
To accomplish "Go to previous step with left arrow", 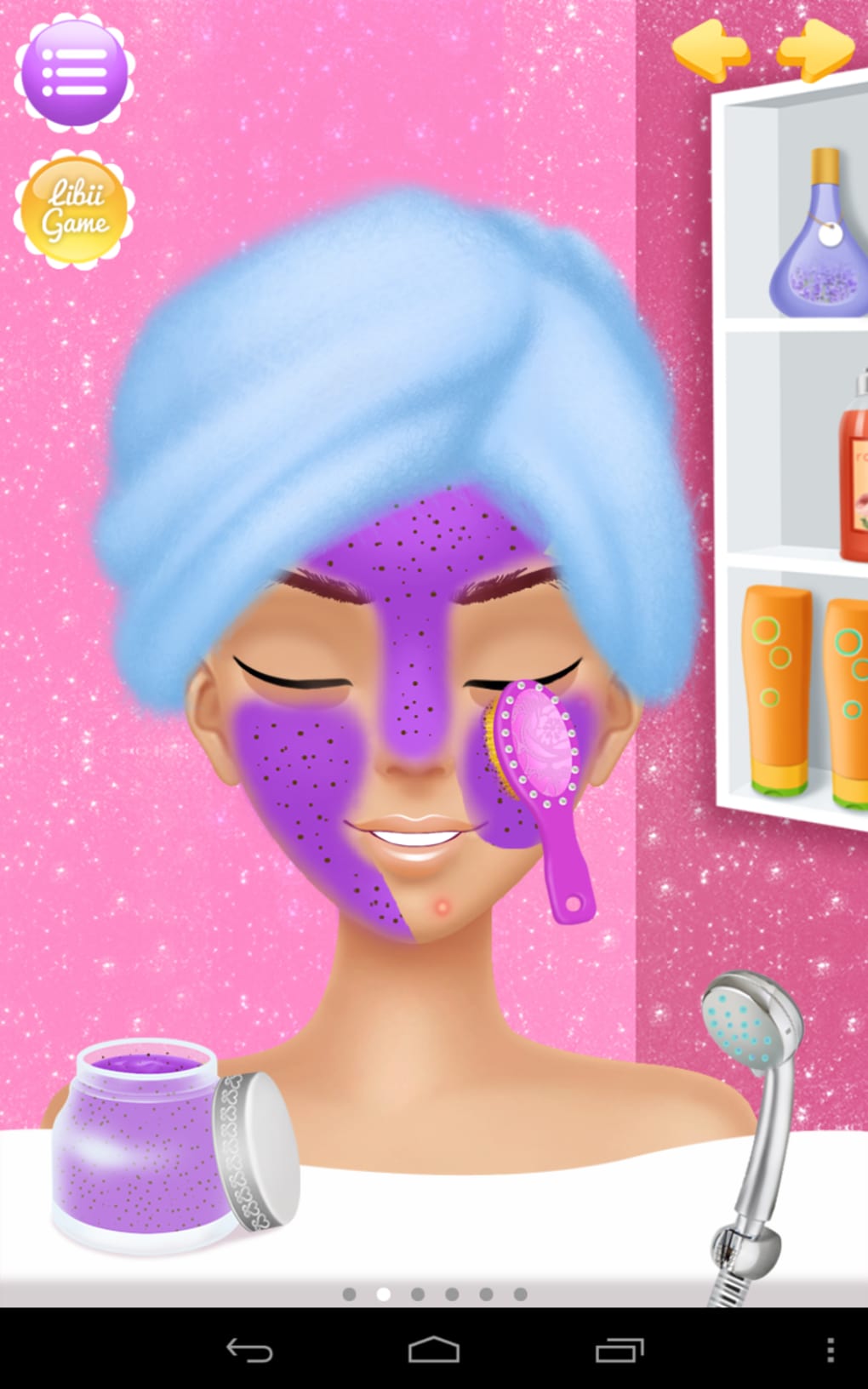I will [711, 50].
